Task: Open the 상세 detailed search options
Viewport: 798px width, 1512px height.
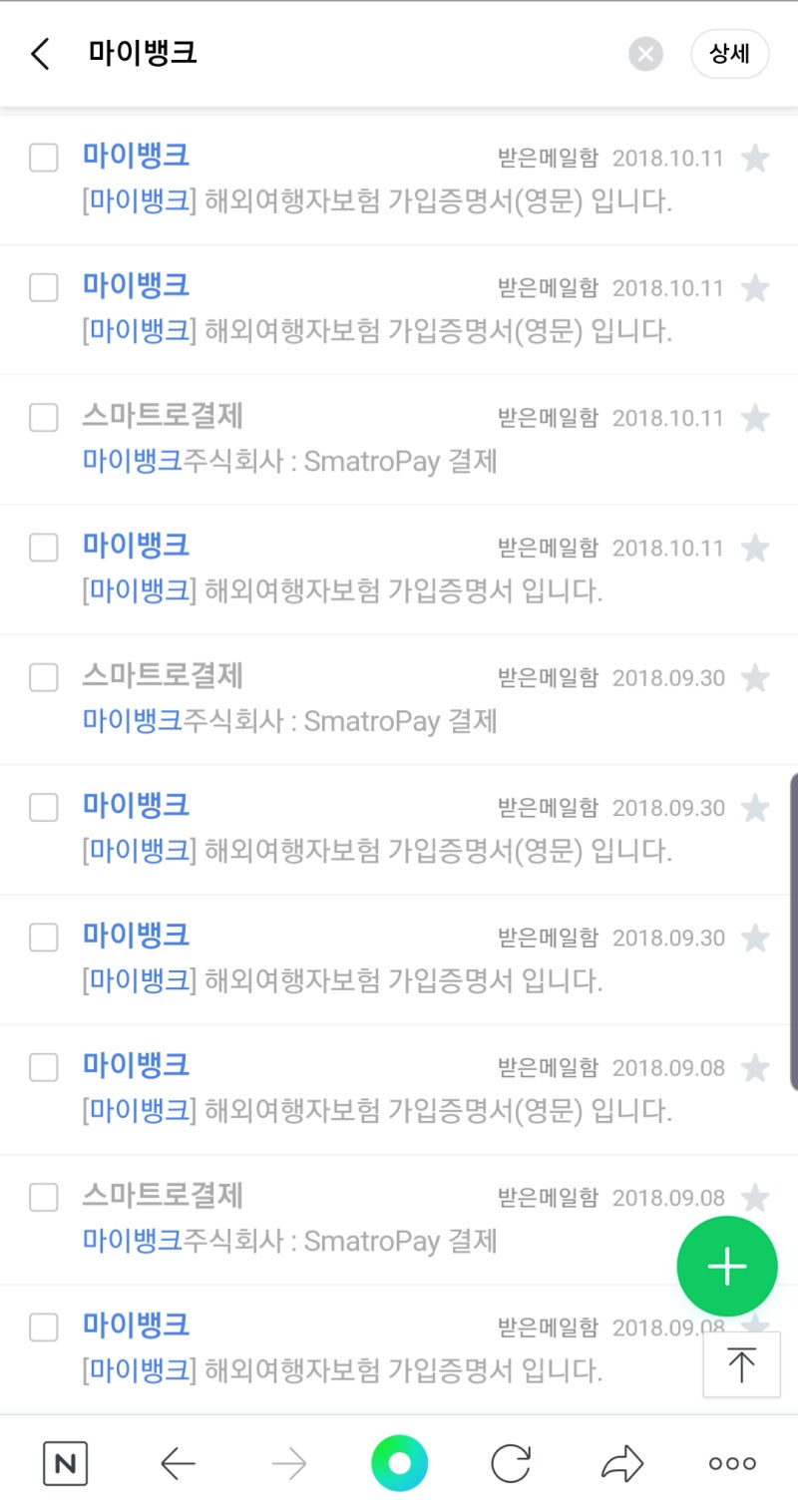Action: [x=729, y=54]
